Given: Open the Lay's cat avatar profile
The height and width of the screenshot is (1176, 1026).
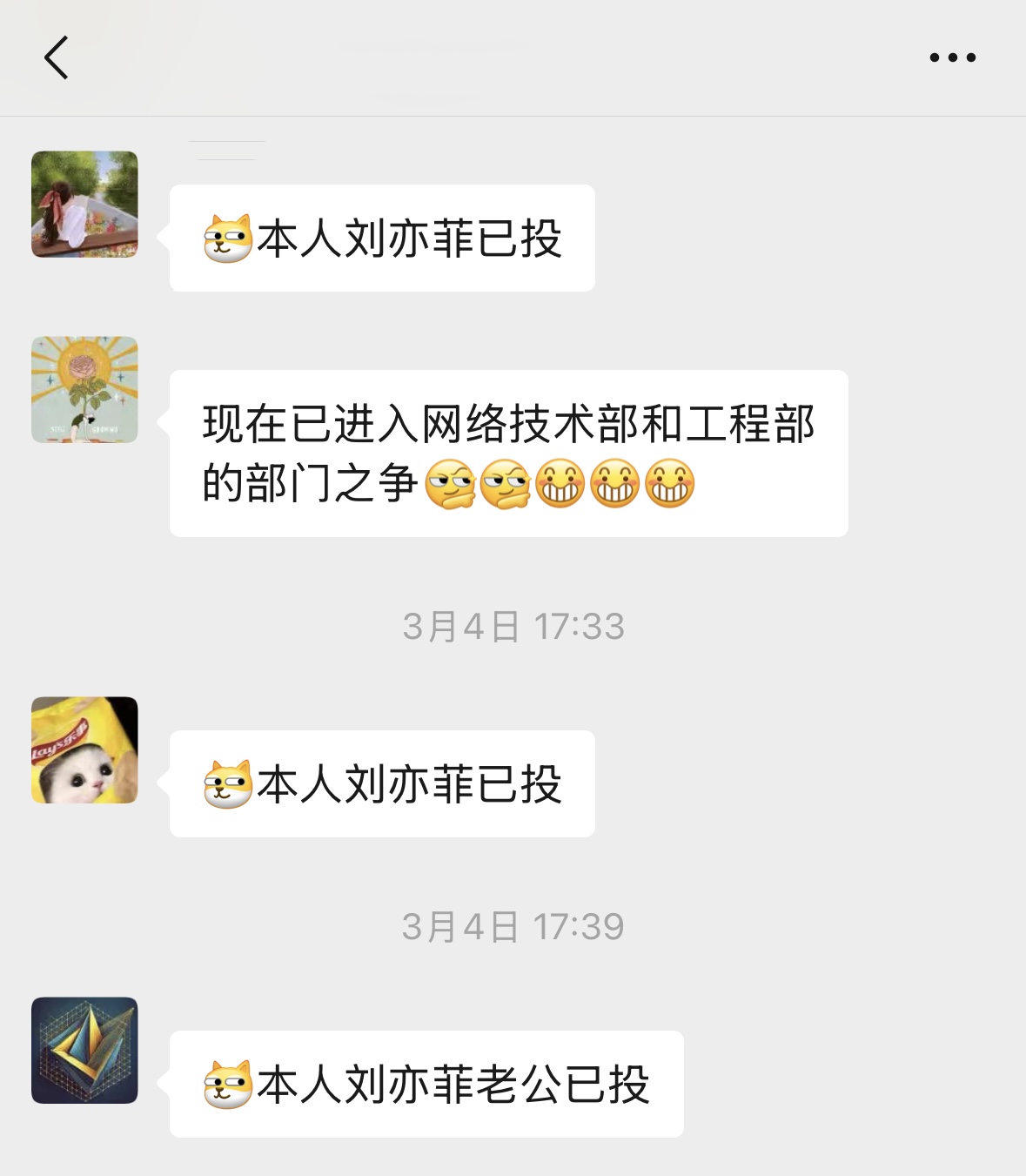Looking at the screenshot, I should coord(84,750).
